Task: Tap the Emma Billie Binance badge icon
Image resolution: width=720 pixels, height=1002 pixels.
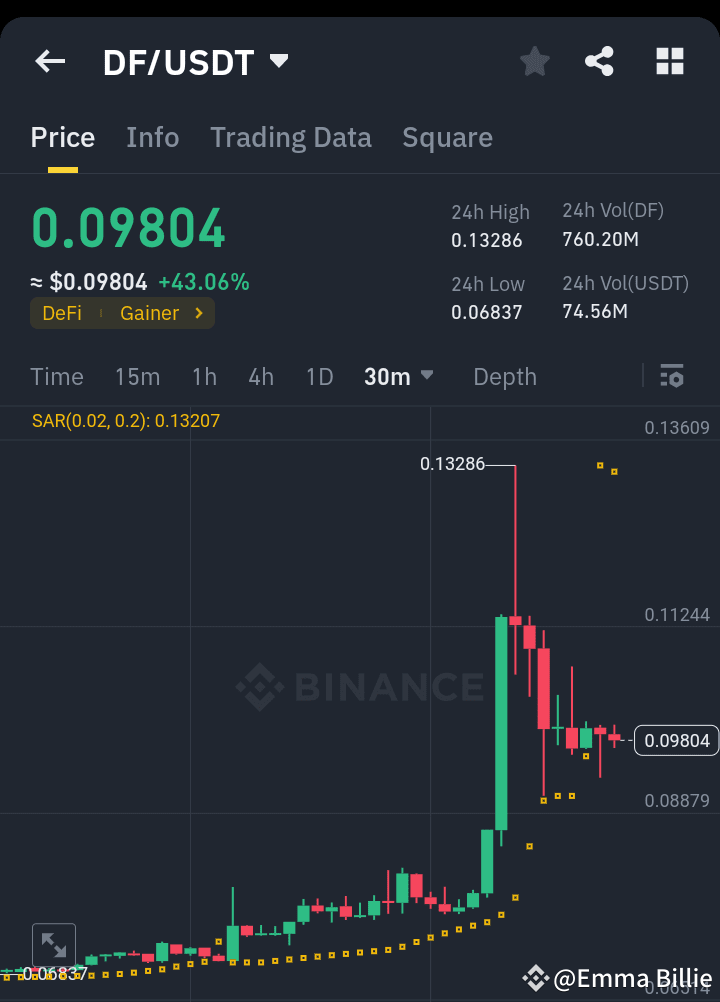Action: coord(536,978)
